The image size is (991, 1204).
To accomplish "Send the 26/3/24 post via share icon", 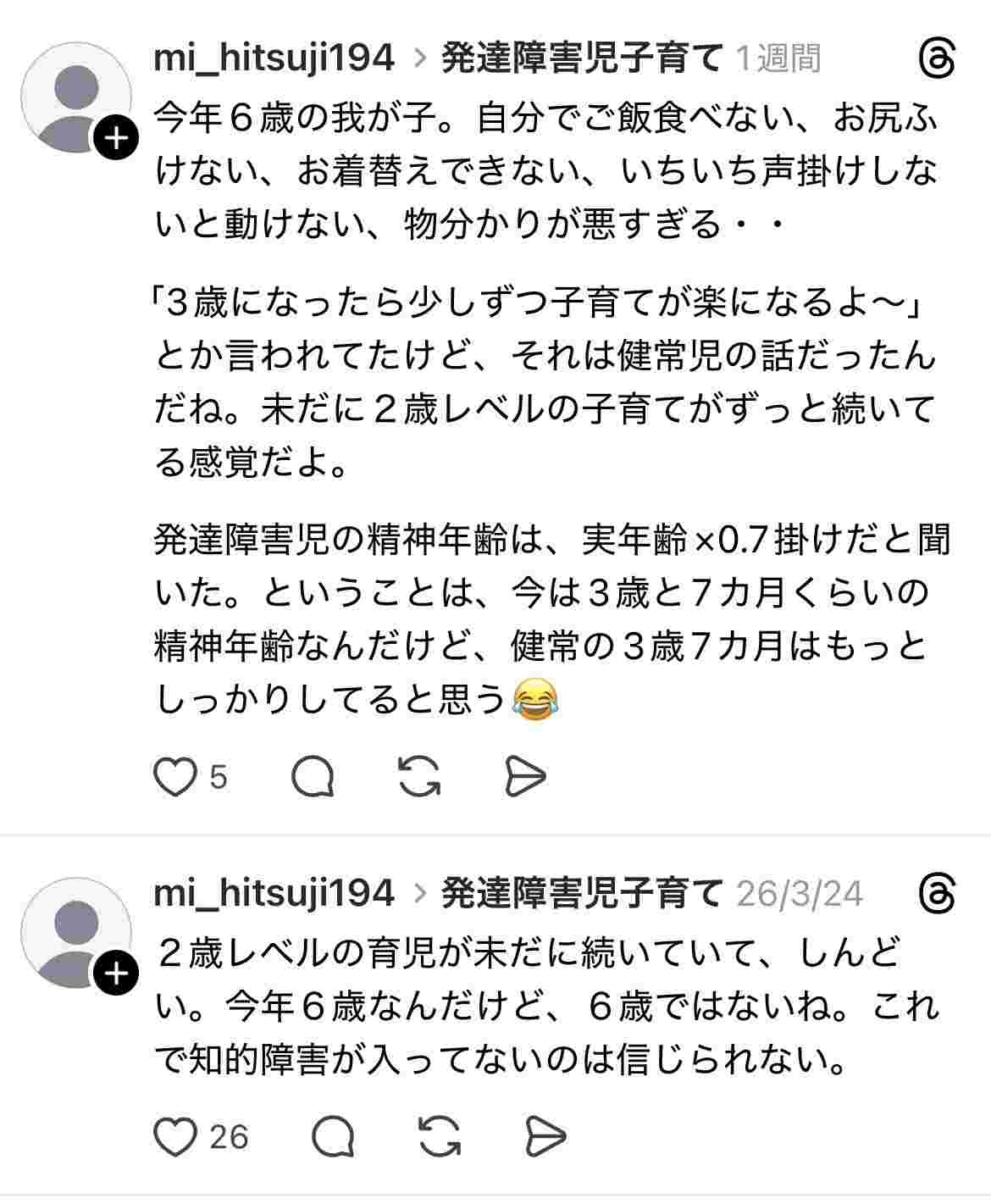I will (x=545, y=1137).
